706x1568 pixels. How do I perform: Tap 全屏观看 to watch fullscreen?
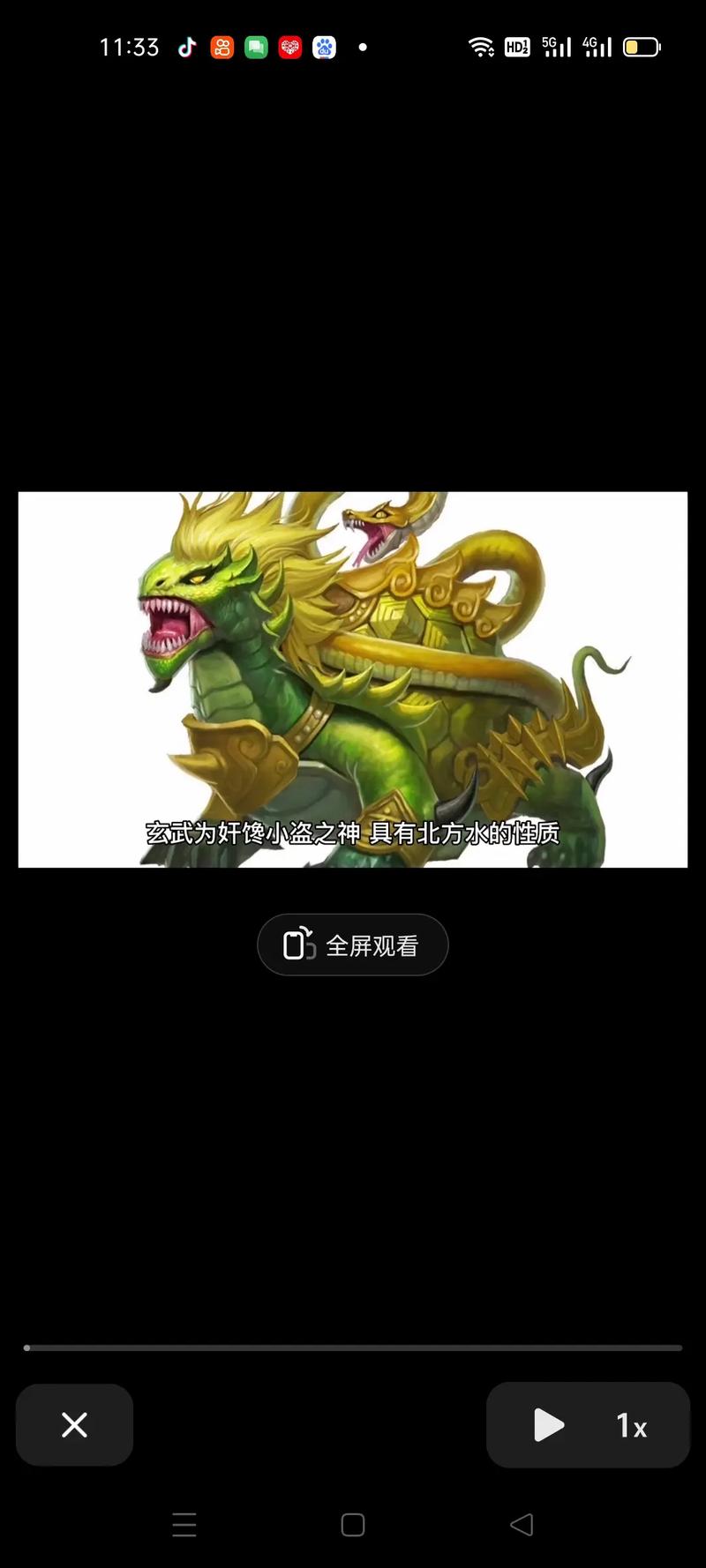click(353, 945)
